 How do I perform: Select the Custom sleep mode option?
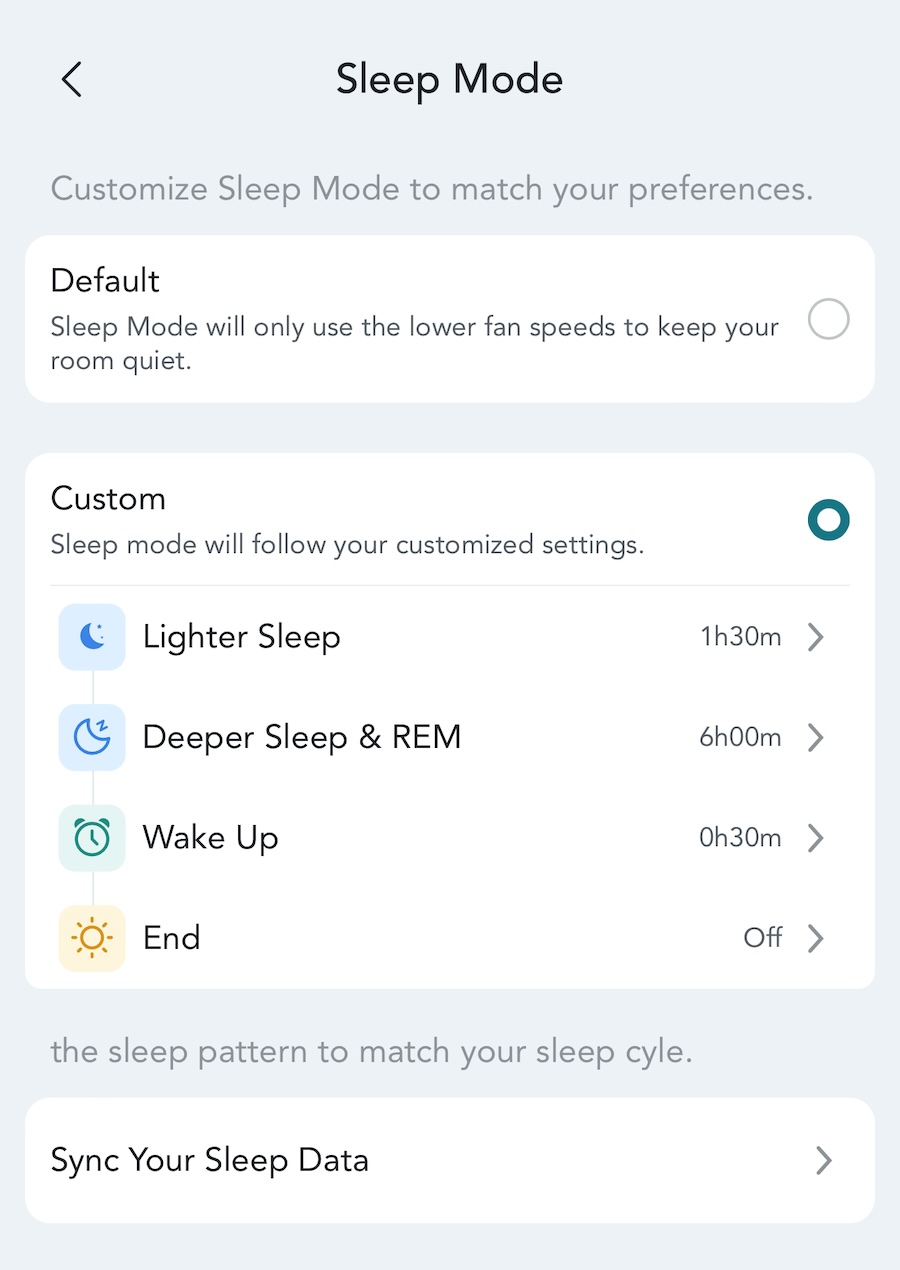828,520
